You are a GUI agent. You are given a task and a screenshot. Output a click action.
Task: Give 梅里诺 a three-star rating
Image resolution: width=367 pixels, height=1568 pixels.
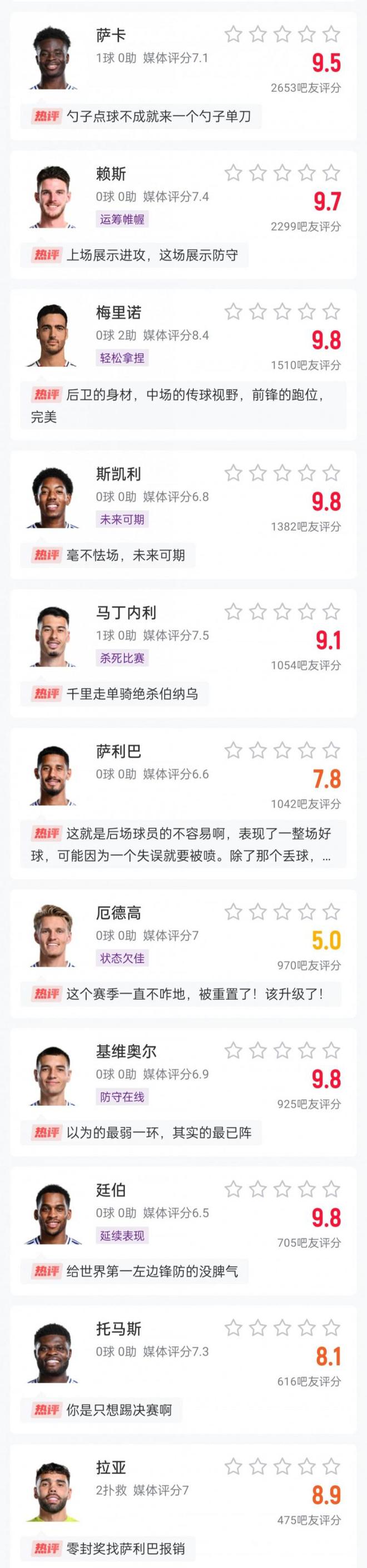pos(282,311)
